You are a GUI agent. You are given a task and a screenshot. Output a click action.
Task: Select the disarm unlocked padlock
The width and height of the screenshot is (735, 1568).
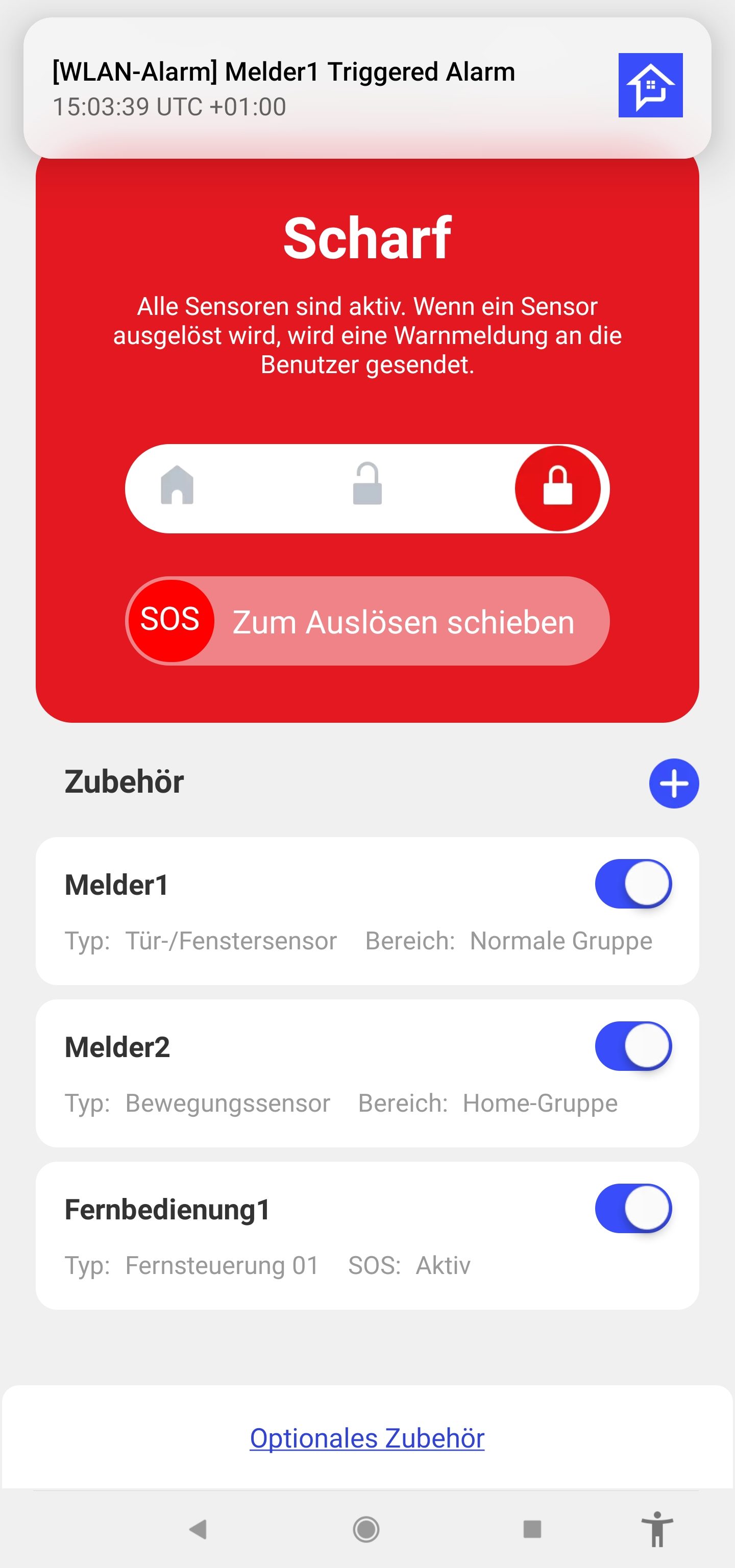tap(367, 485)
